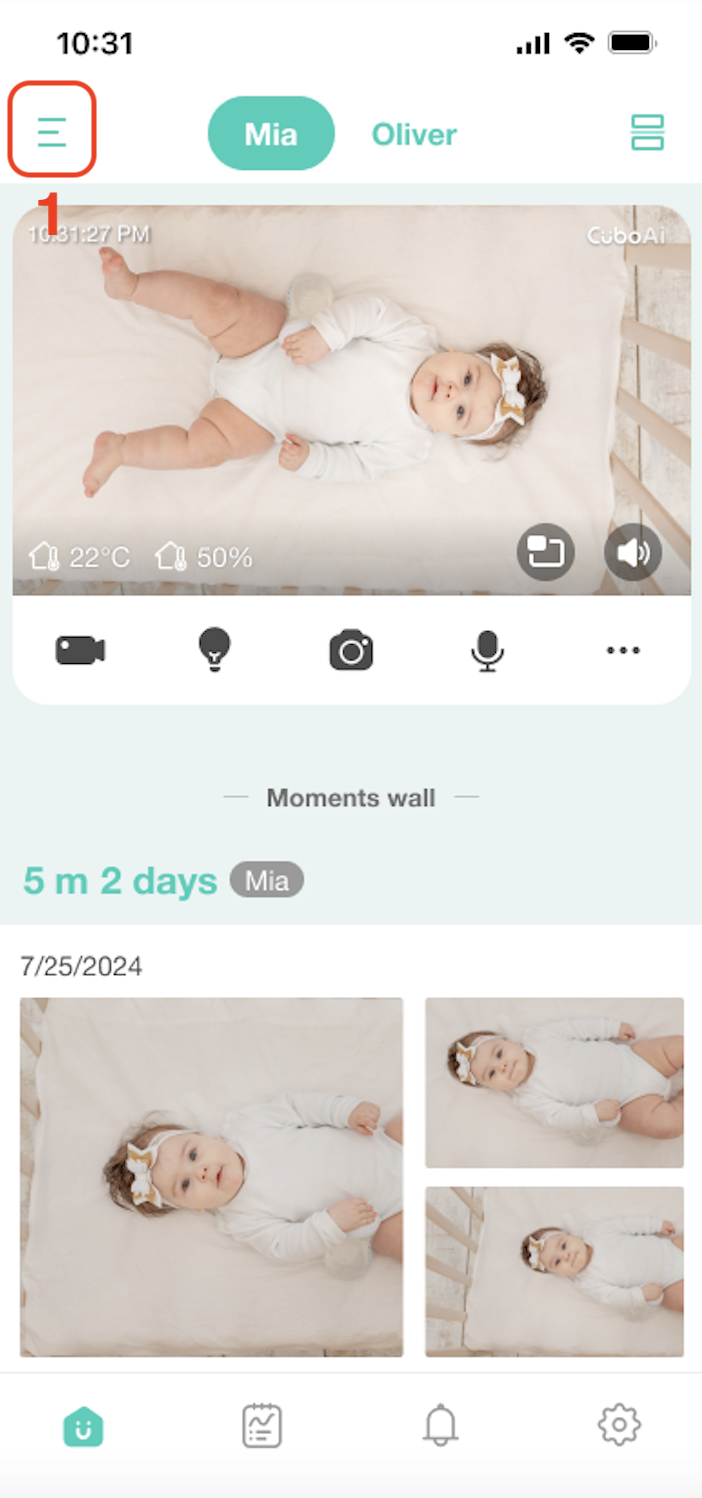The height and width of the screenshot is (1498, 702).
Task: Open the large moment photo from 7/25/2024
Action: tap(211, 1176)
